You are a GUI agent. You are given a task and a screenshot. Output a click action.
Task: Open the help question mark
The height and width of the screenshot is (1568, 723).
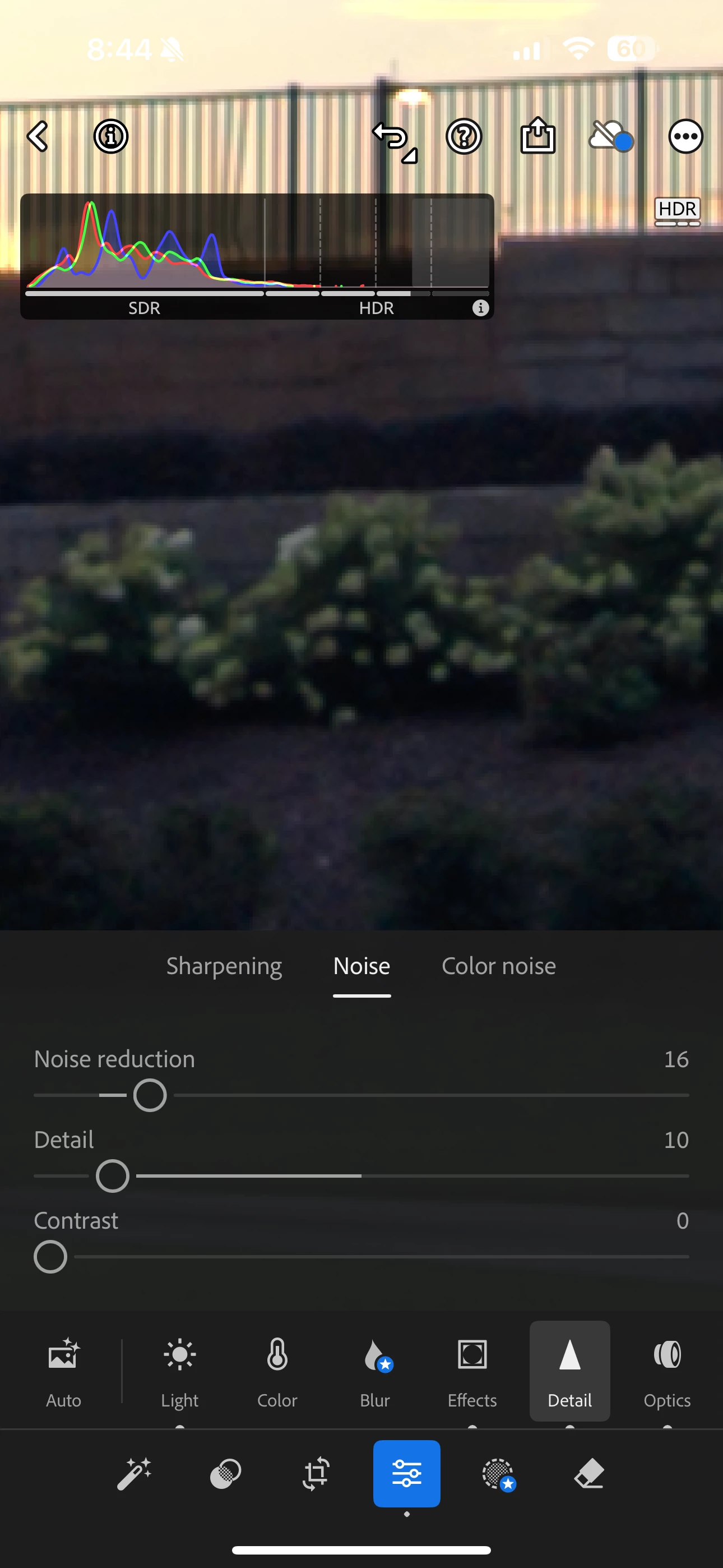click(464, 136)
